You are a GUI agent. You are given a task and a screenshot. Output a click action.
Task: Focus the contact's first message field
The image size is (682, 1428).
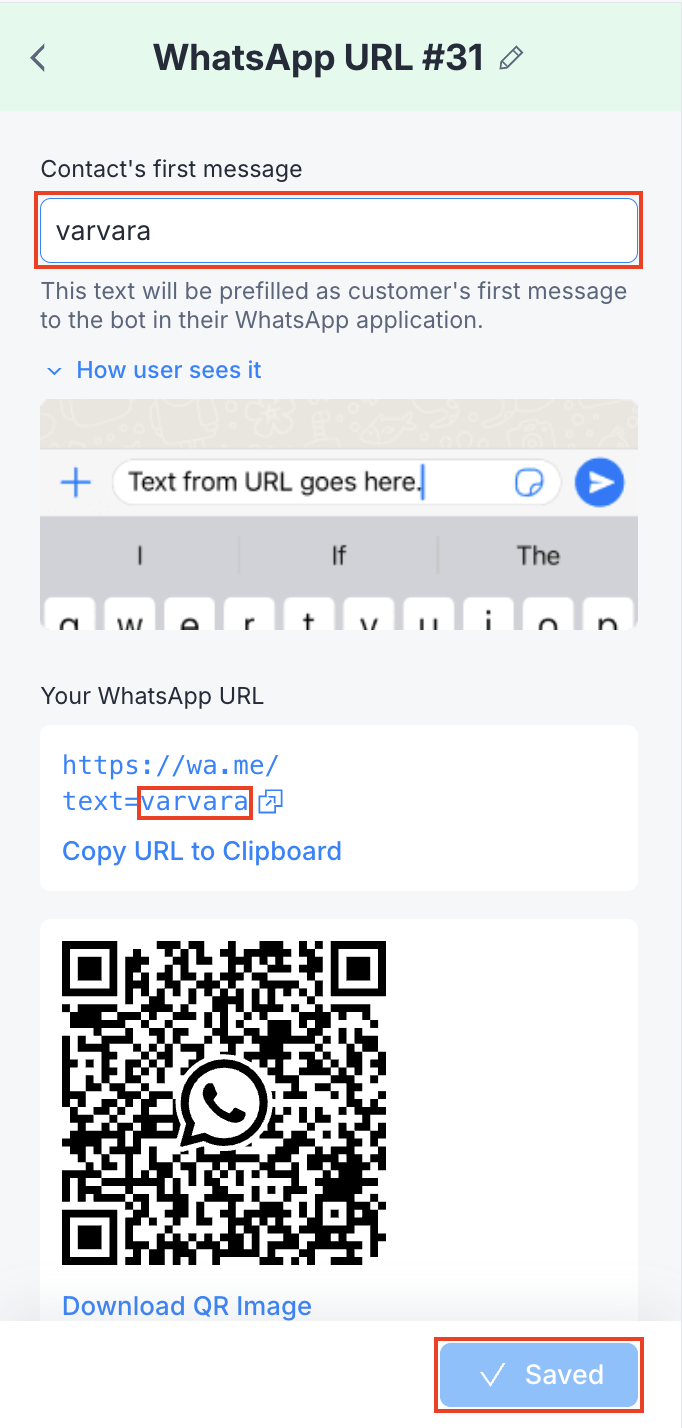click(x=338, y=231)
